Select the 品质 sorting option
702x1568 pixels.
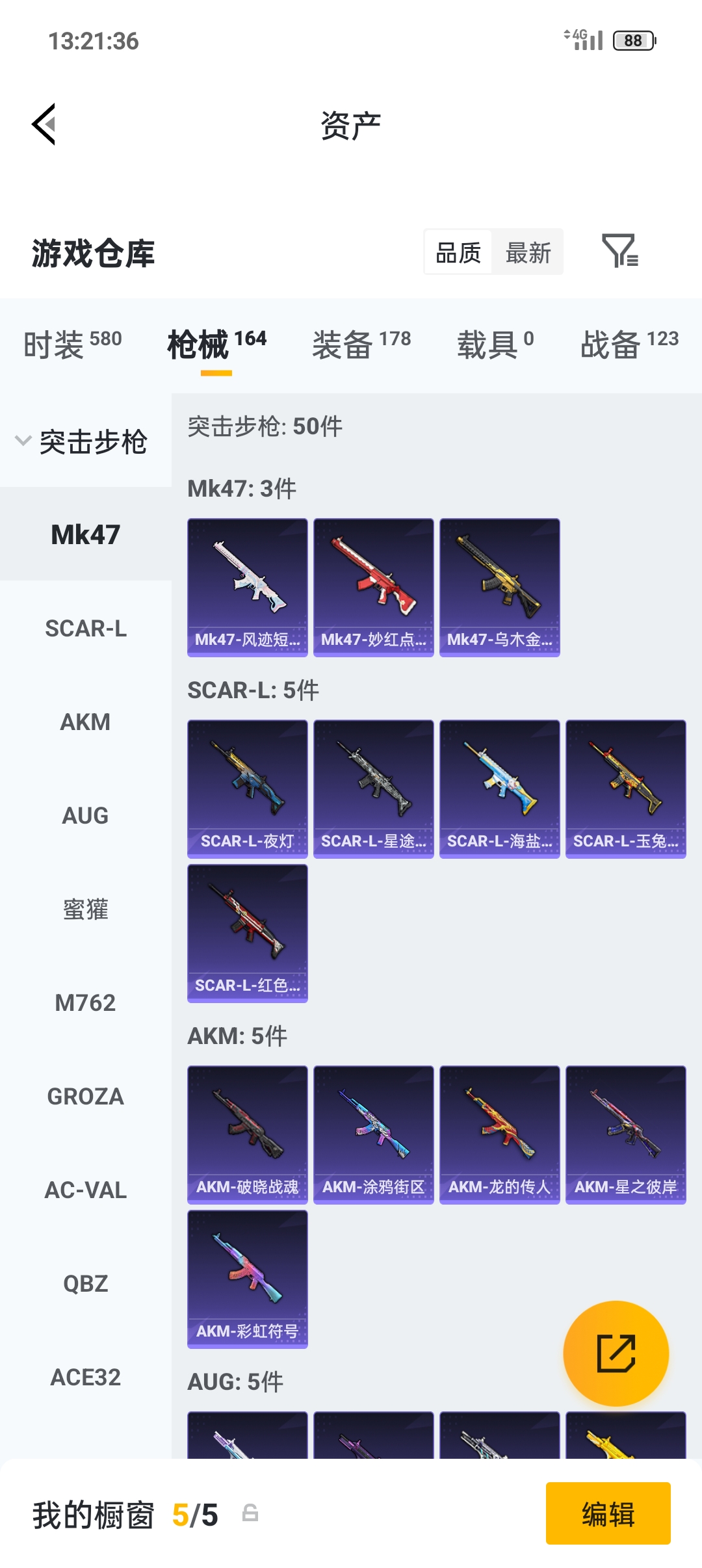tap(458, 252)
